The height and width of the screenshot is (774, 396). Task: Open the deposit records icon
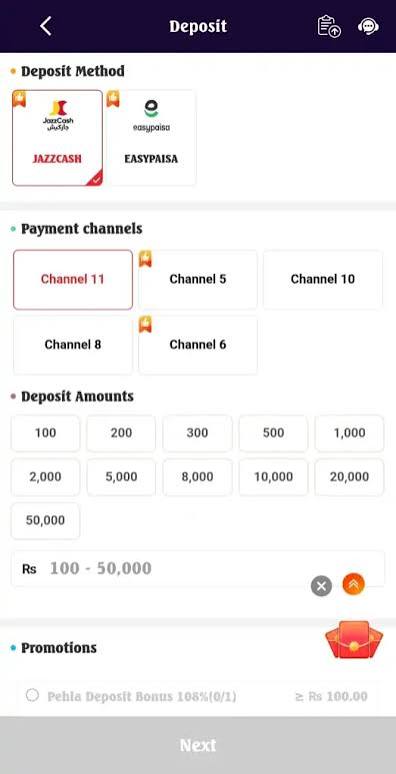(329, 26)
